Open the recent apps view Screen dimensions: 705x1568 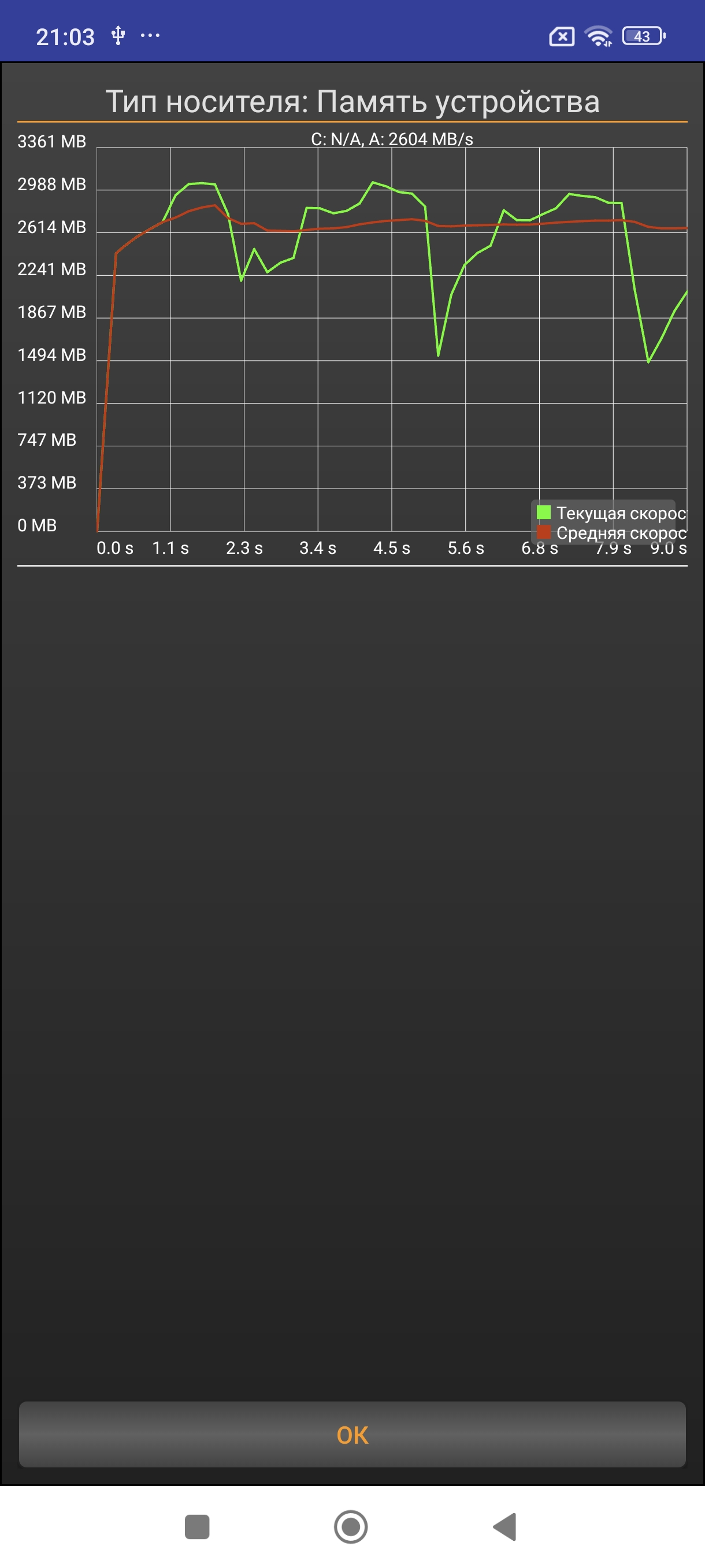(x=197, y=1526)
